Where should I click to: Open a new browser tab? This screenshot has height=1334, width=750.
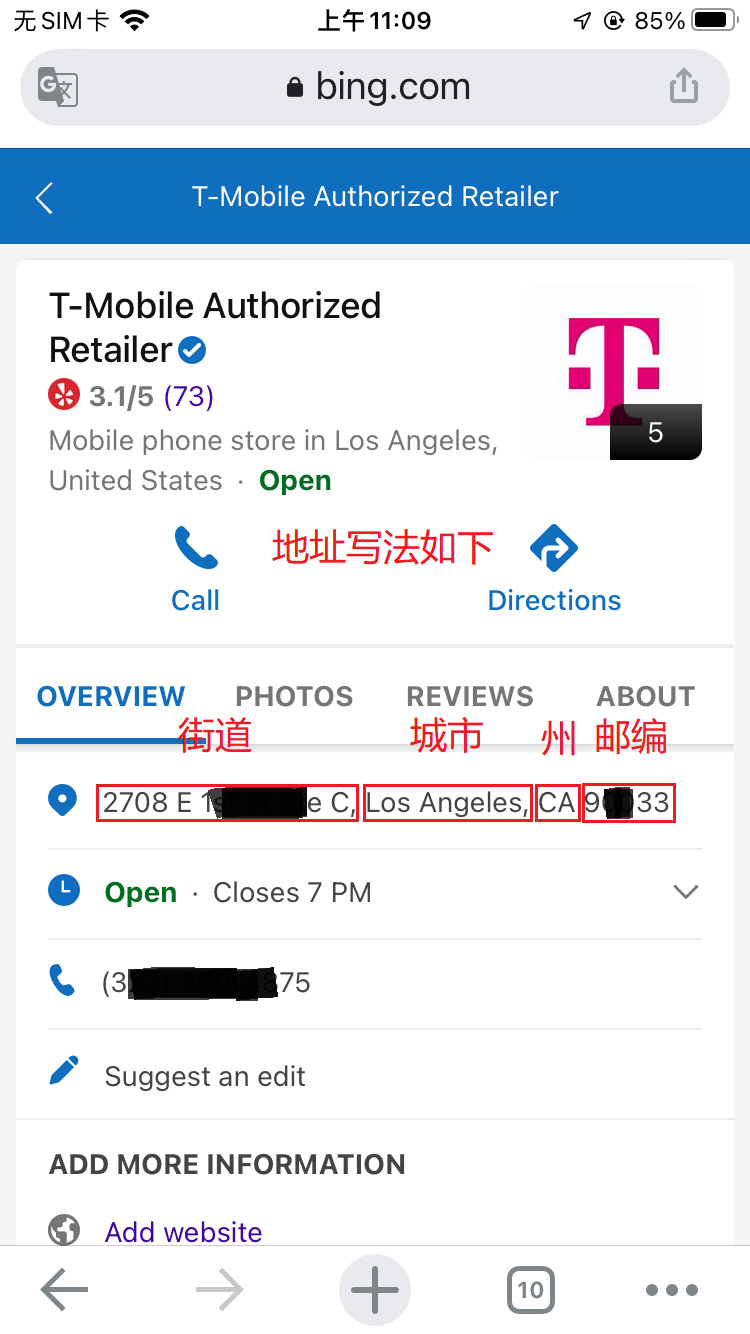[375, 1290]
